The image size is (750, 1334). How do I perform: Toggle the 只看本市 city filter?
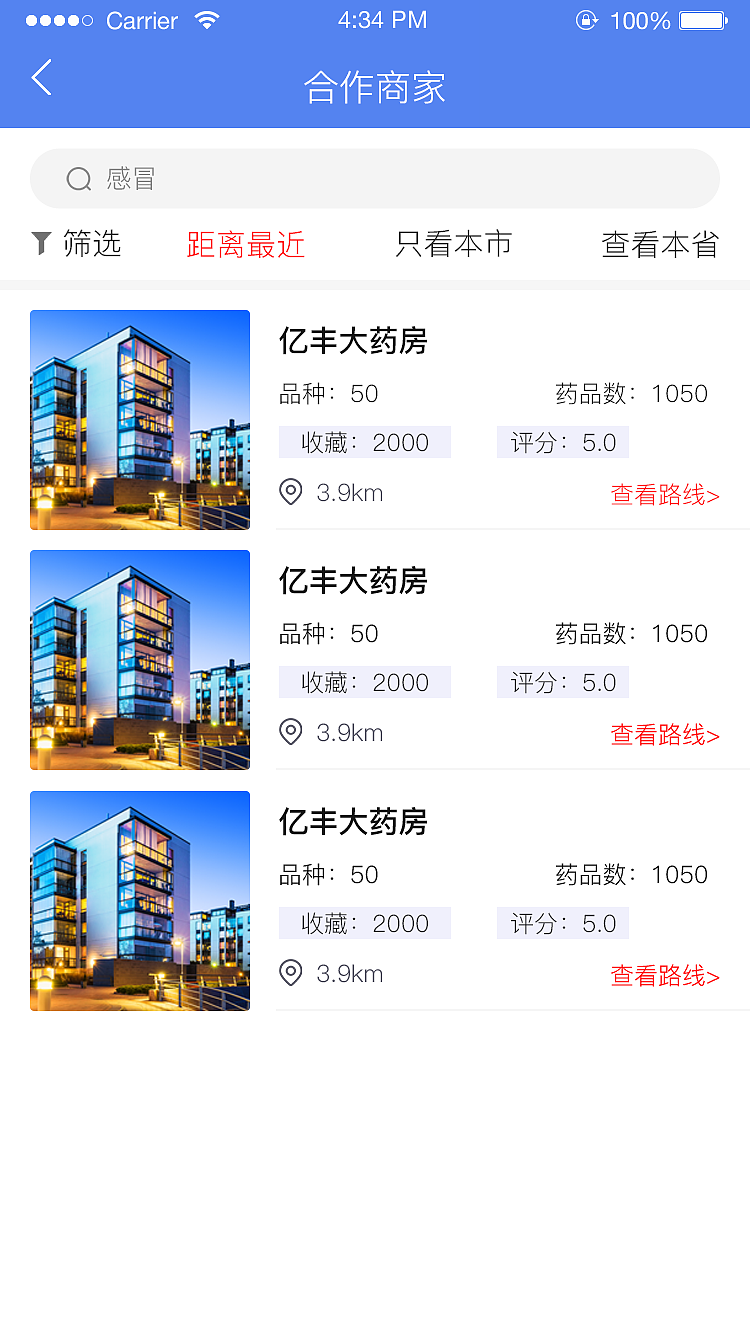point(454,243)
